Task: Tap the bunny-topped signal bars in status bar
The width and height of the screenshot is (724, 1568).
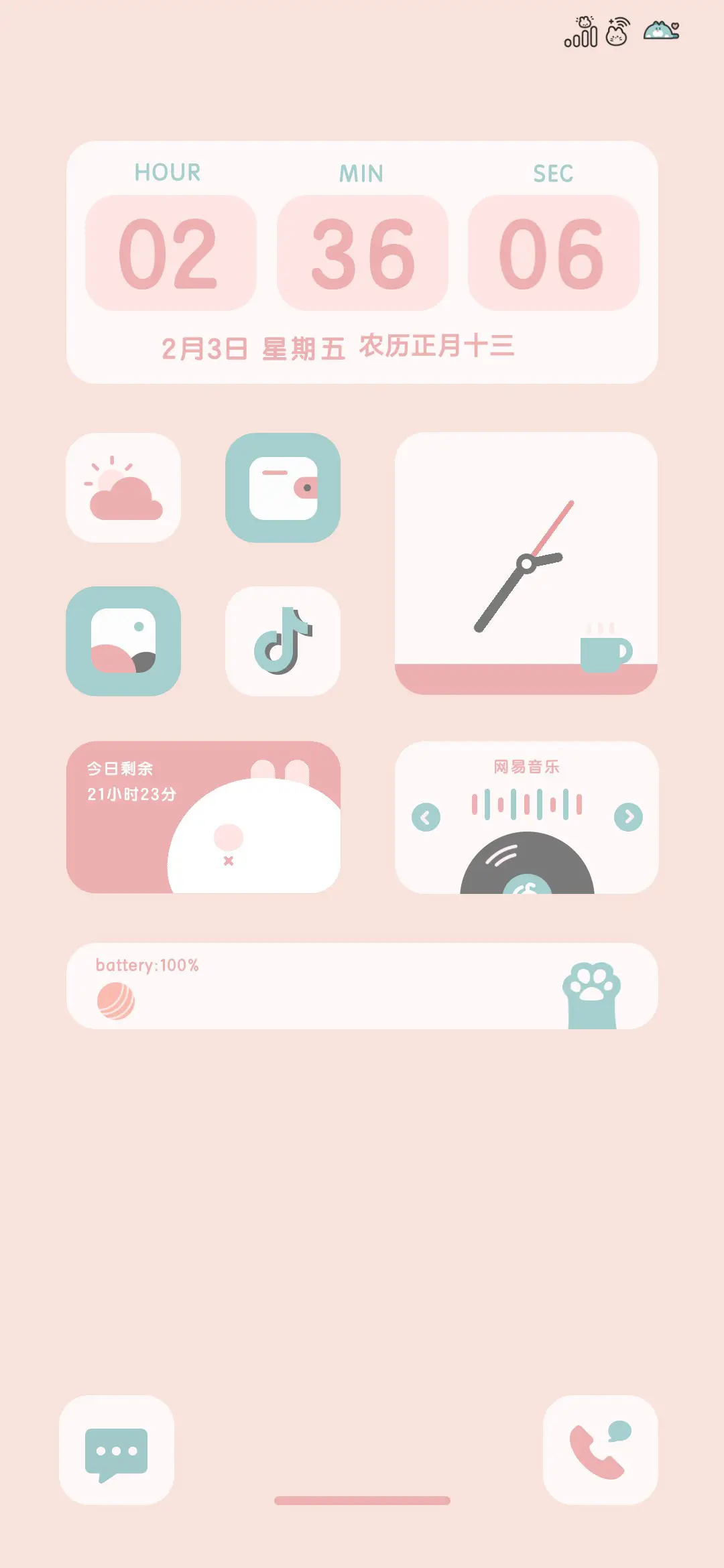Action: [x=581, y=31]
